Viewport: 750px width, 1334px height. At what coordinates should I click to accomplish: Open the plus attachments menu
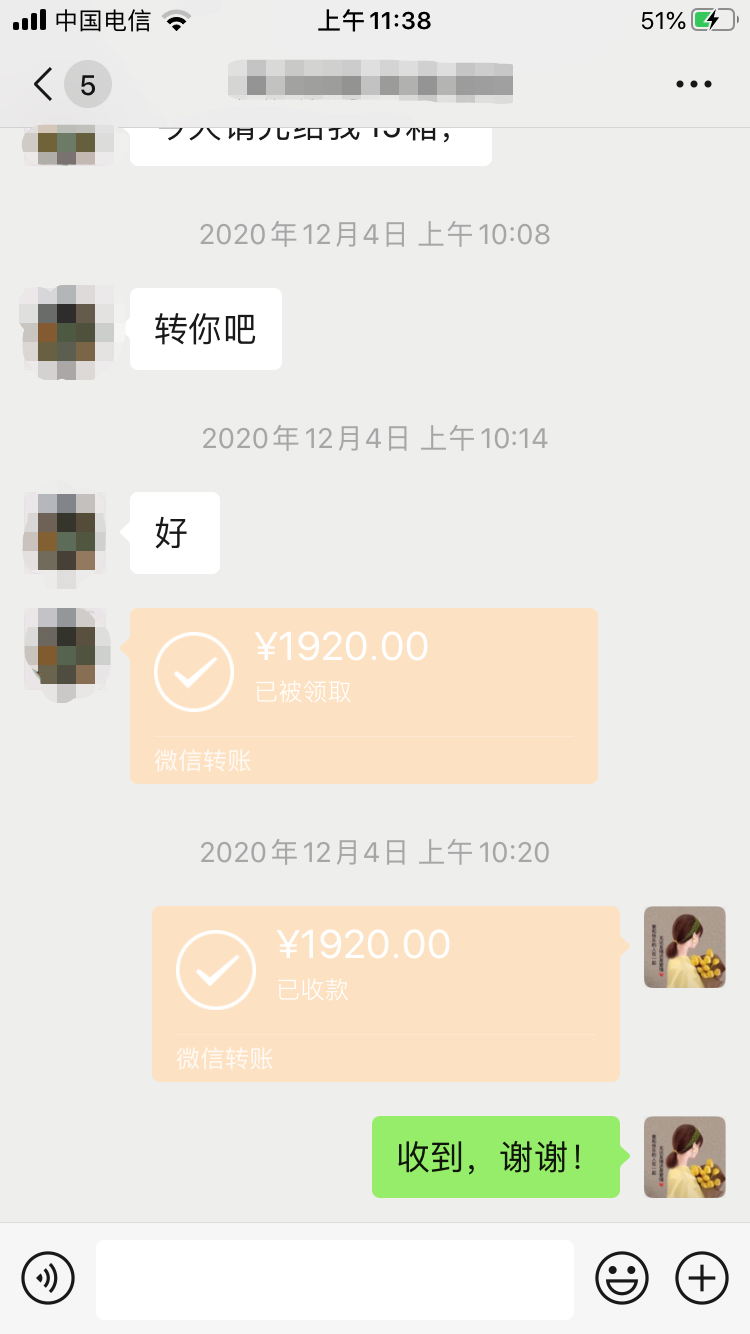[702, 1277]
